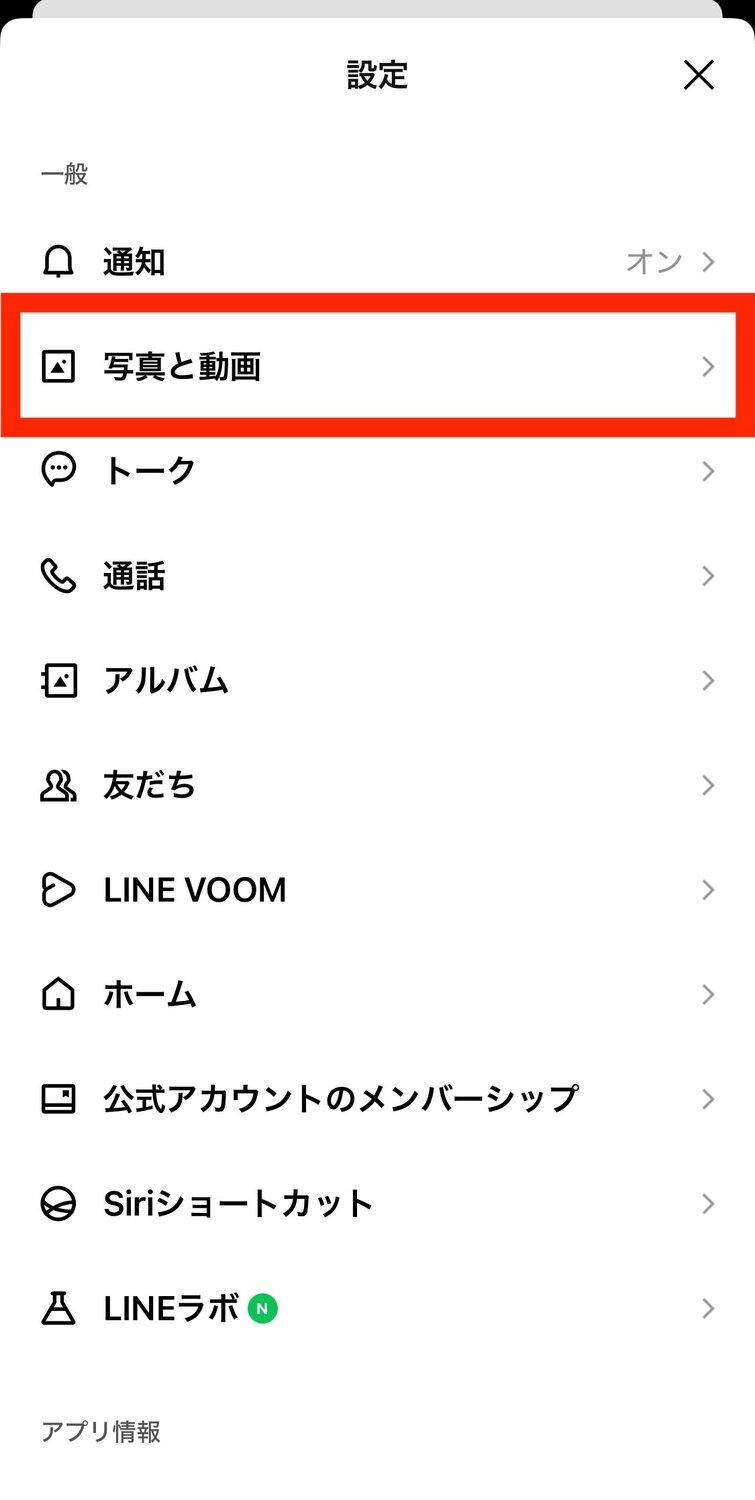Expand the 写真と動画 settings row

coord(709,366)
